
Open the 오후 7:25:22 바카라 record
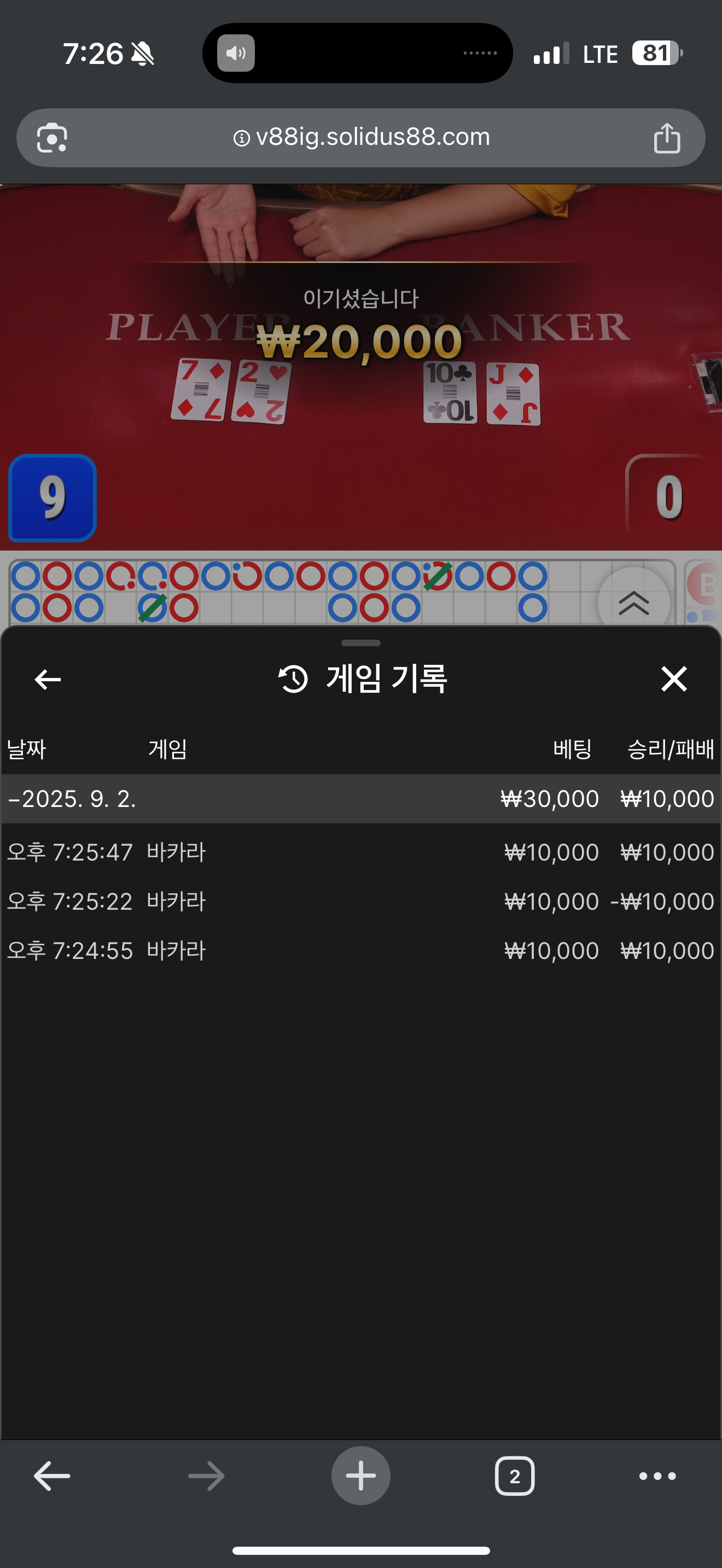coord(360,901)
